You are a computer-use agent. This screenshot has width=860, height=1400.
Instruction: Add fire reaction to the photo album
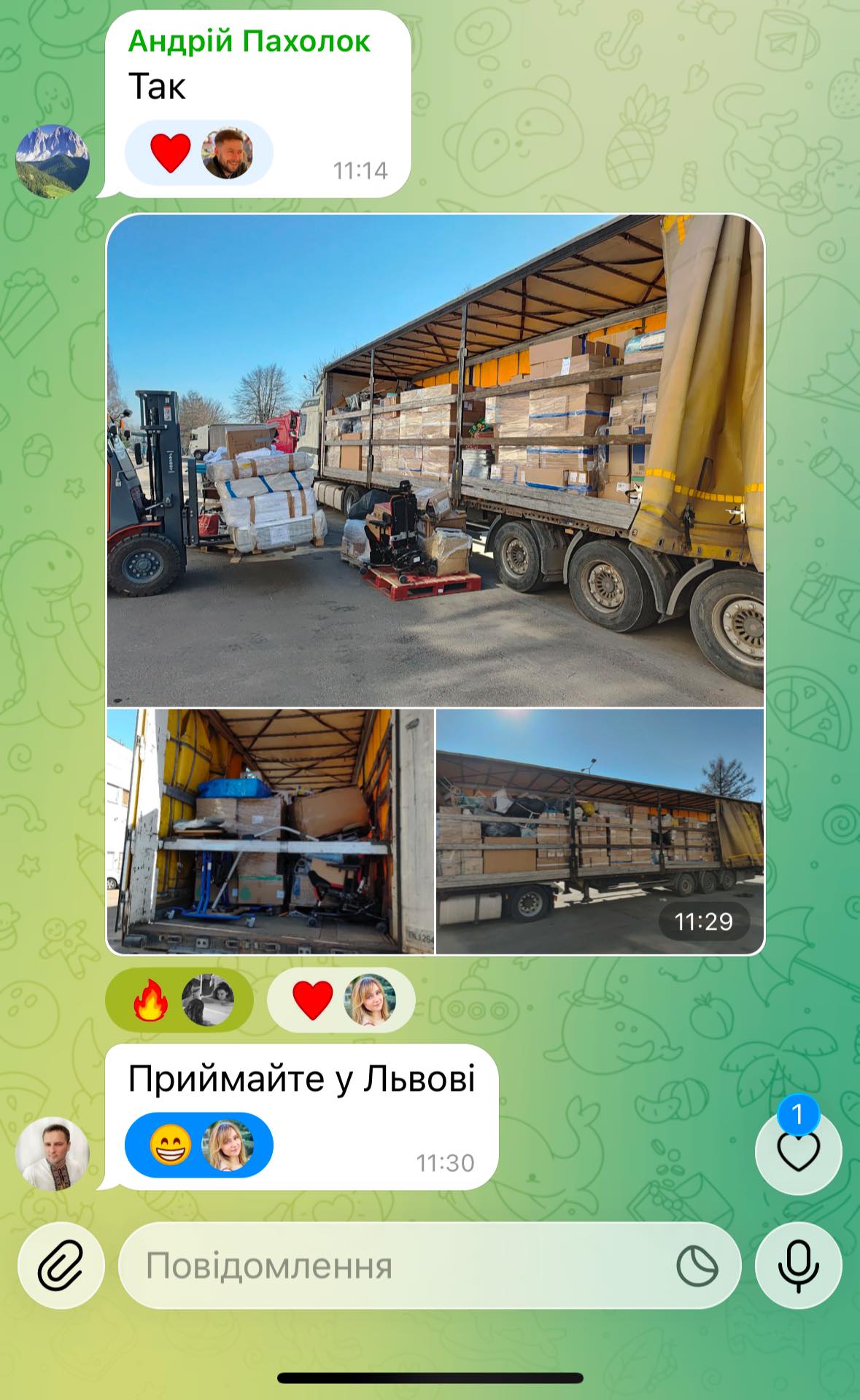(179, 1000)
